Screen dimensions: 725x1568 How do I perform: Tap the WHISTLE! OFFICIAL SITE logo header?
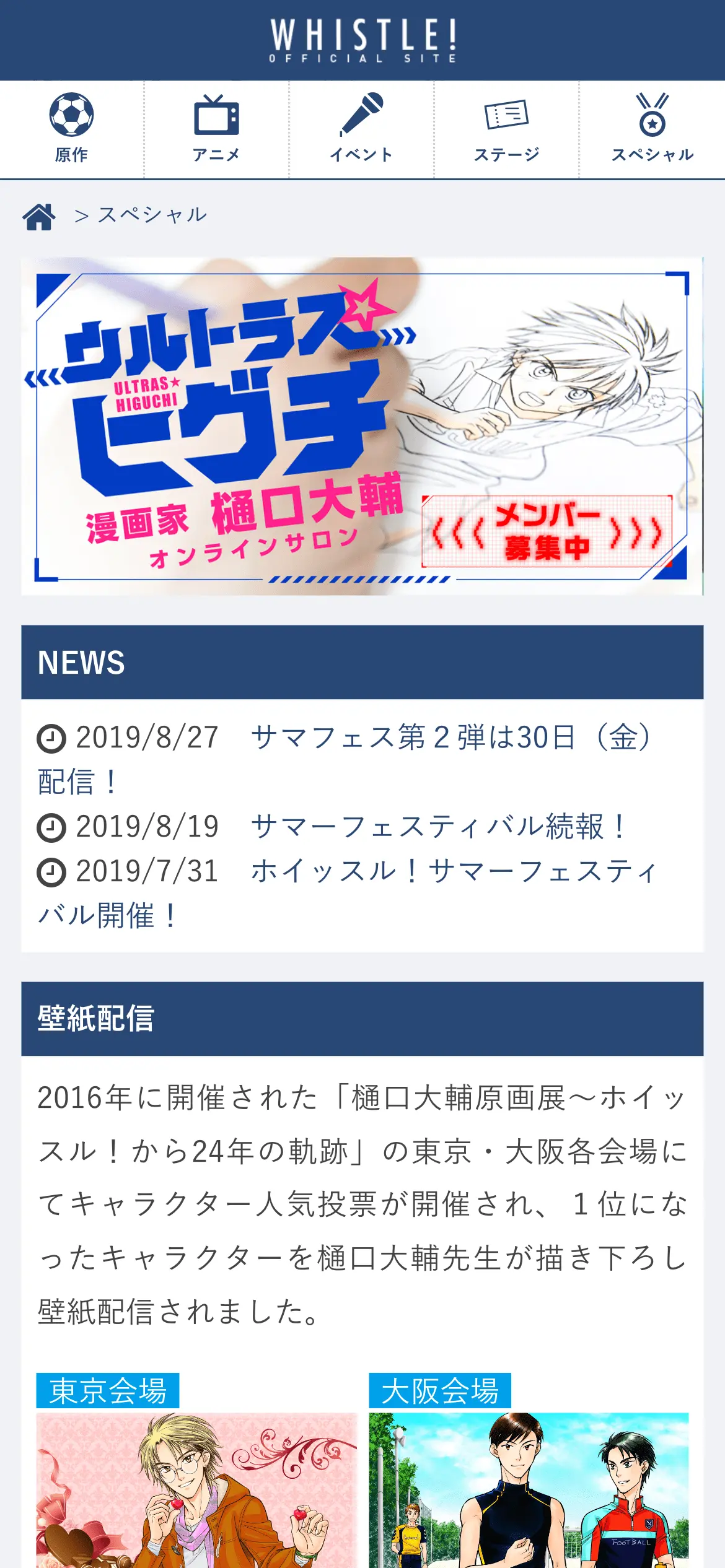coord(362,40)
